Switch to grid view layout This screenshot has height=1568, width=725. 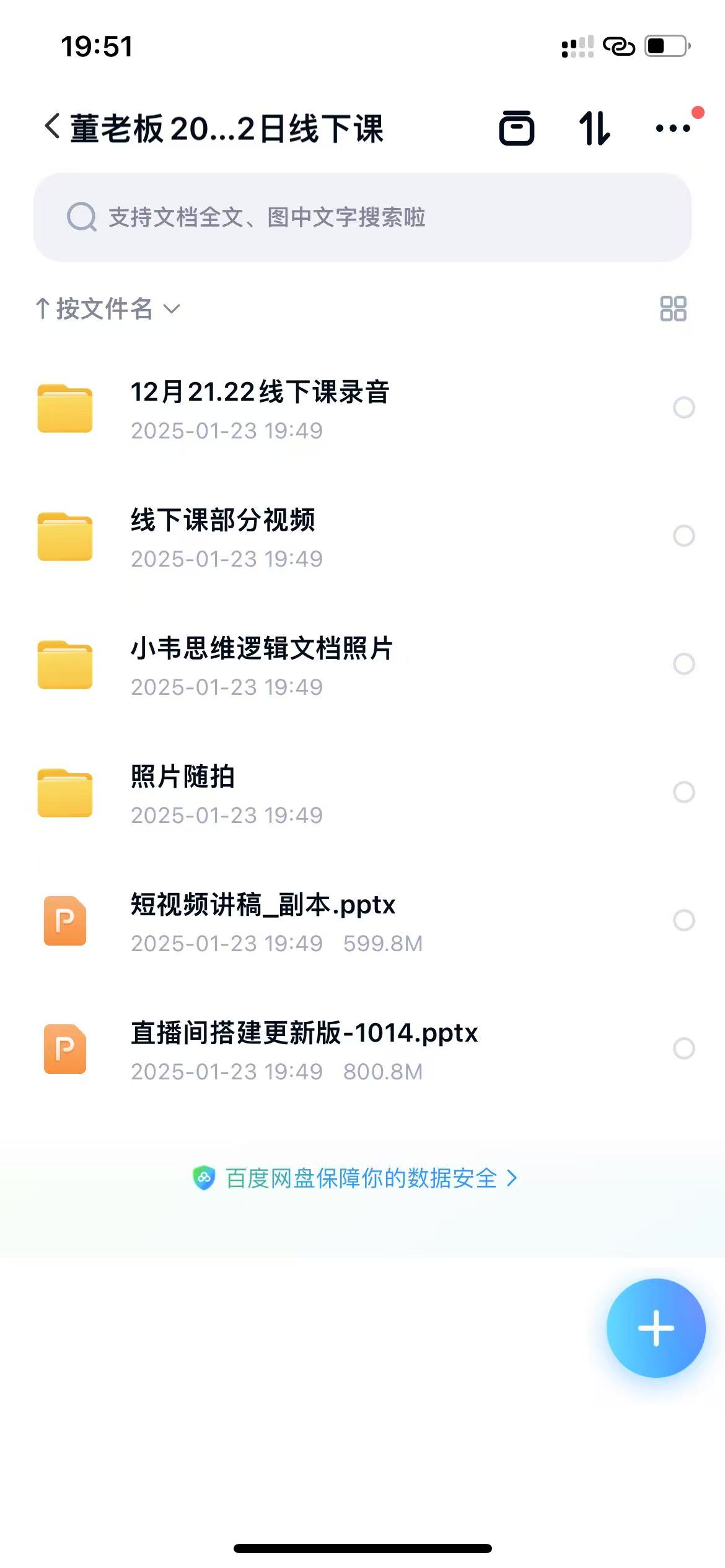(x=673, y=308)
